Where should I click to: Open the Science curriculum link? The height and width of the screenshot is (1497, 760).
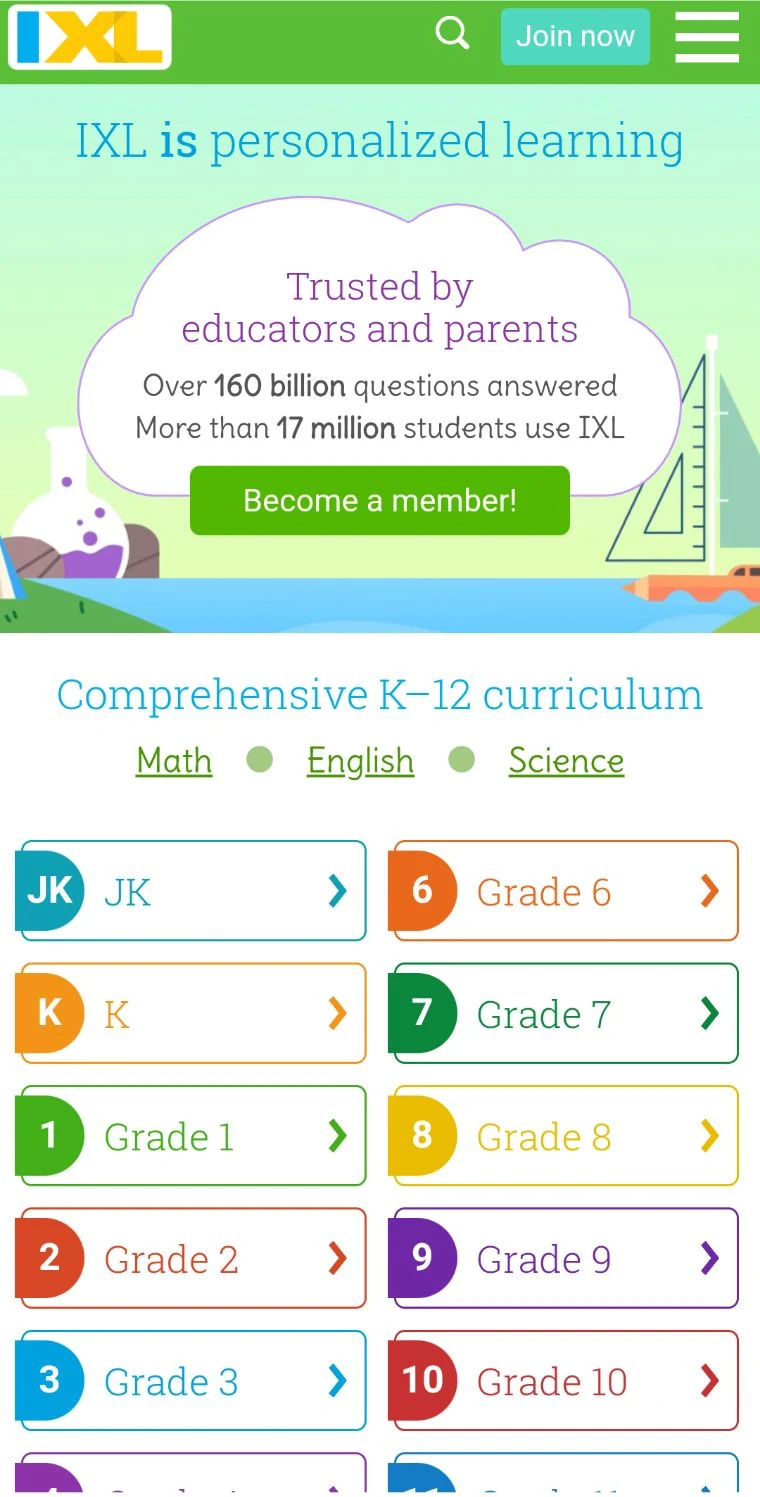(566, 761)
